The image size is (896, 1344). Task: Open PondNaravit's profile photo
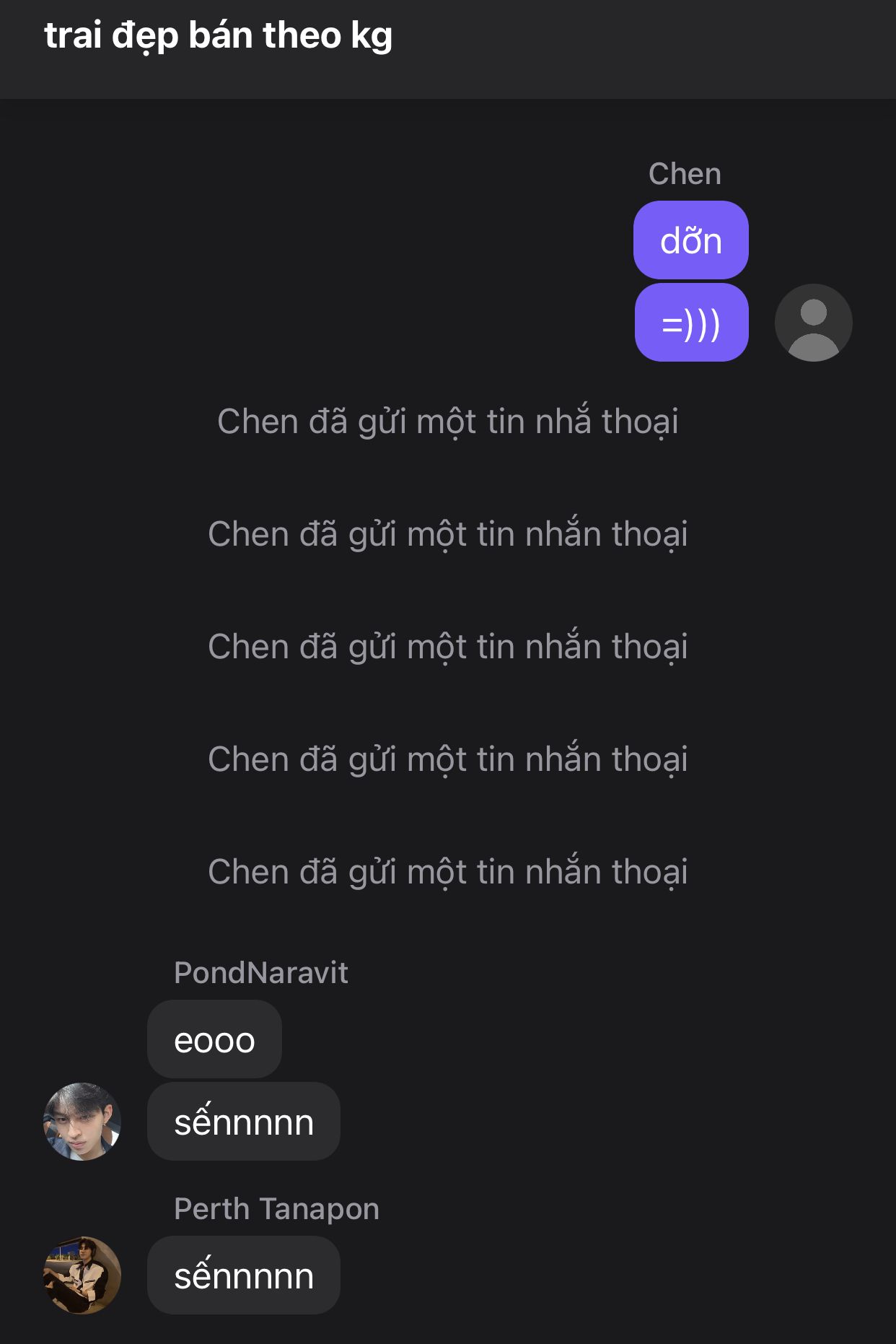tap(82, 1121)
